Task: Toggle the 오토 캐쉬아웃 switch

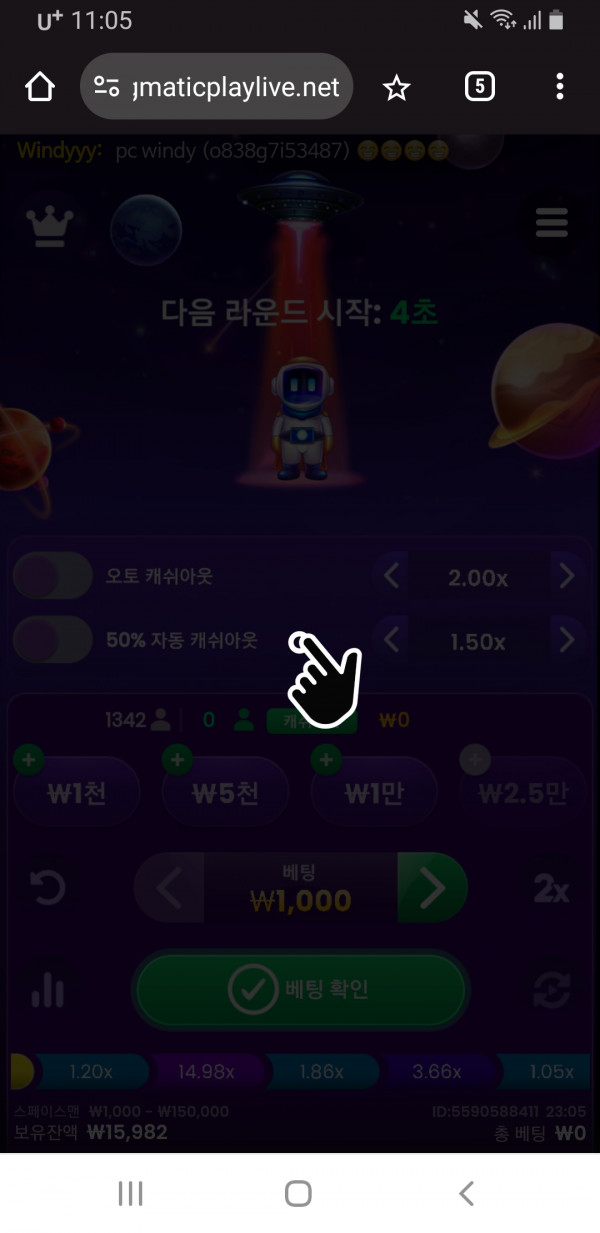Action: [52, 577]
